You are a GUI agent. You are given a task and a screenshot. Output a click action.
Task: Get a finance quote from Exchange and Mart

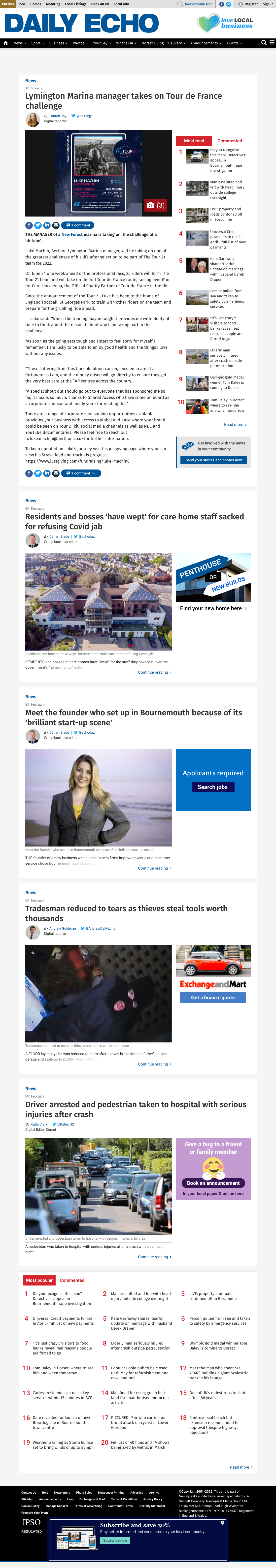pos(213,998)
